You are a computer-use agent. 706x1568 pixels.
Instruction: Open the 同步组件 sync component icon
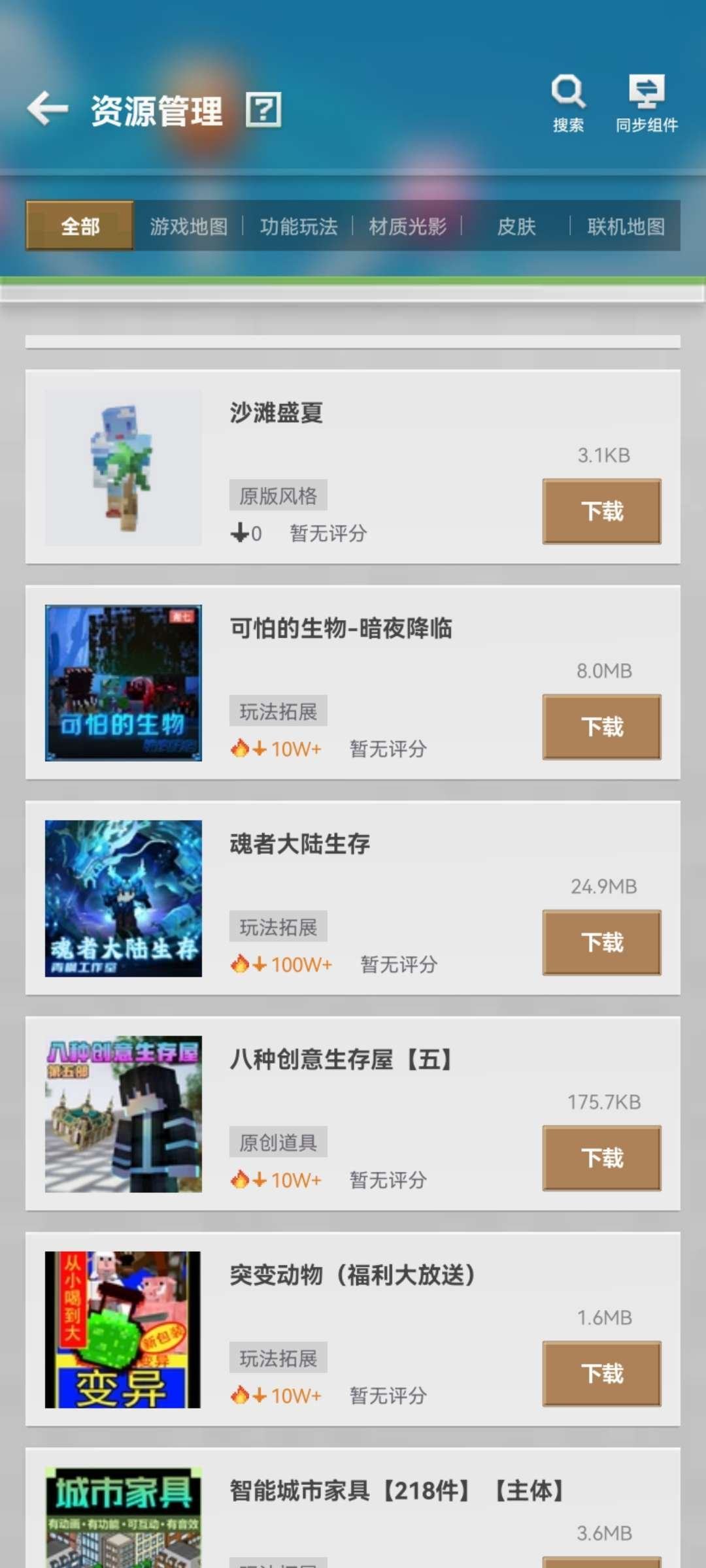pos(647,93)
